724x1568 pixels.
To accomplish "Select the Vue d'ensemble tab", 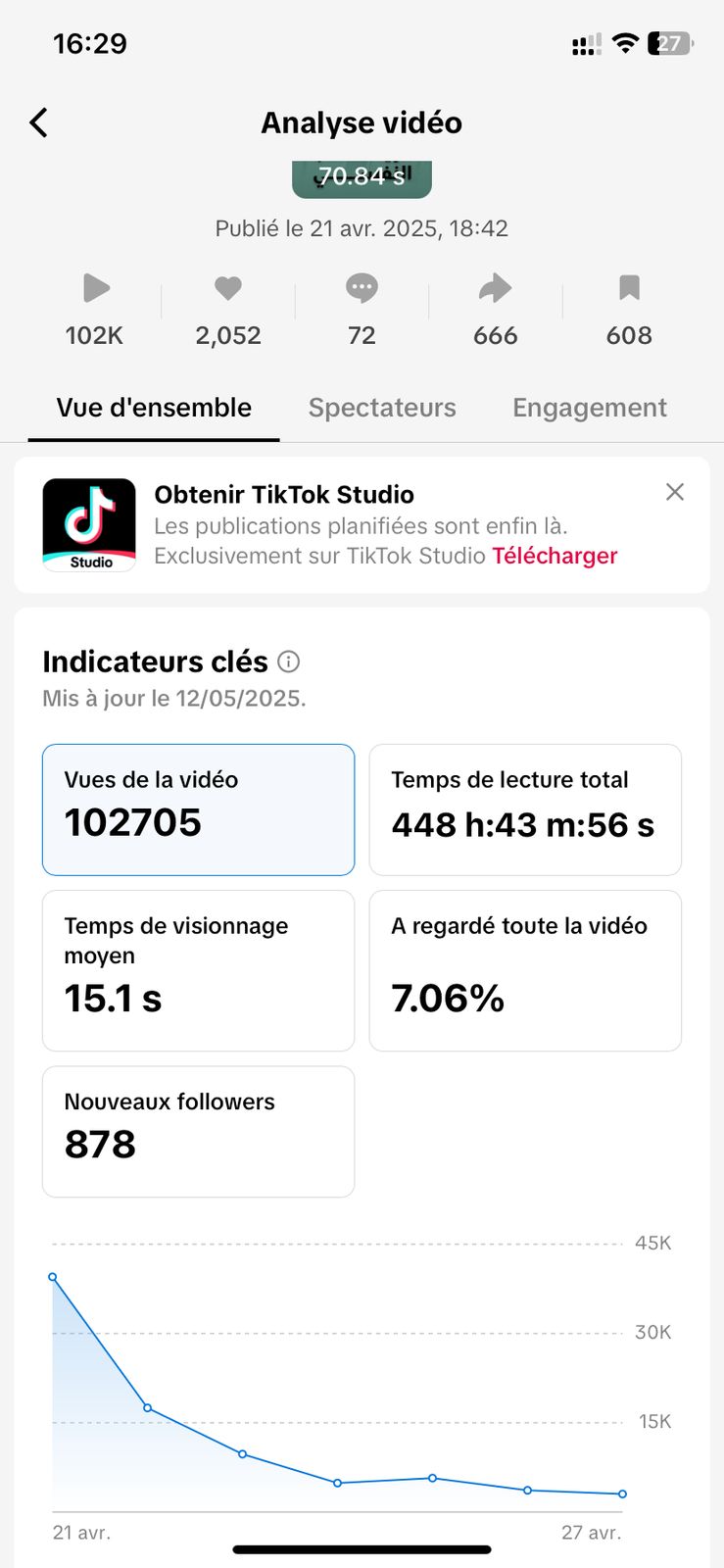I will click(154, 408).
